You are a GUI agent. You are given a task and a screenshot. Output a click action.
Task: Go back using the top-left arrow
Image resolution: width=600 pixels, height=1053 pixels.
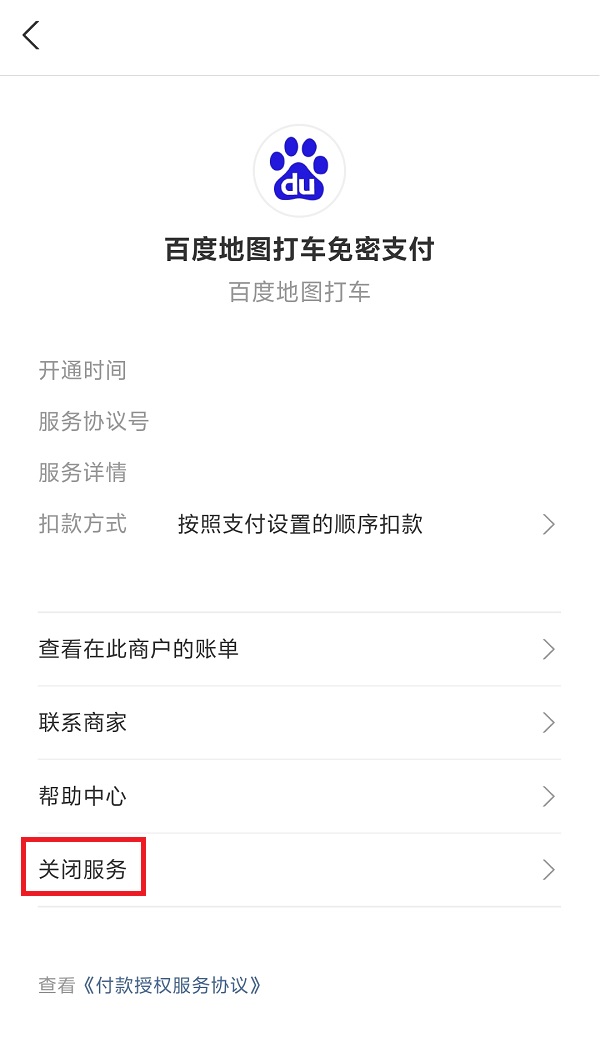click(x=32, y=36)
